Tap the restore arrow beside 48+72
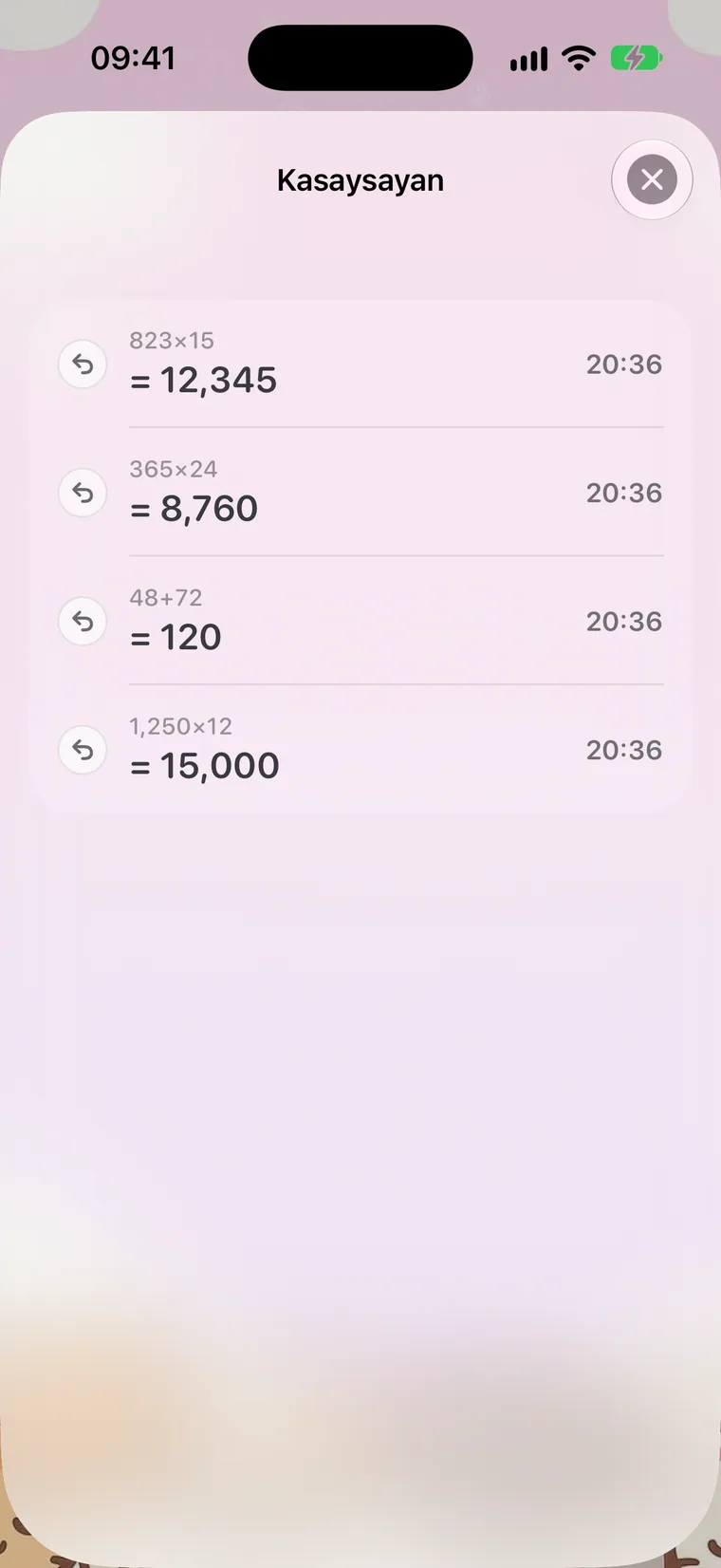 click(x=83, y=622)
